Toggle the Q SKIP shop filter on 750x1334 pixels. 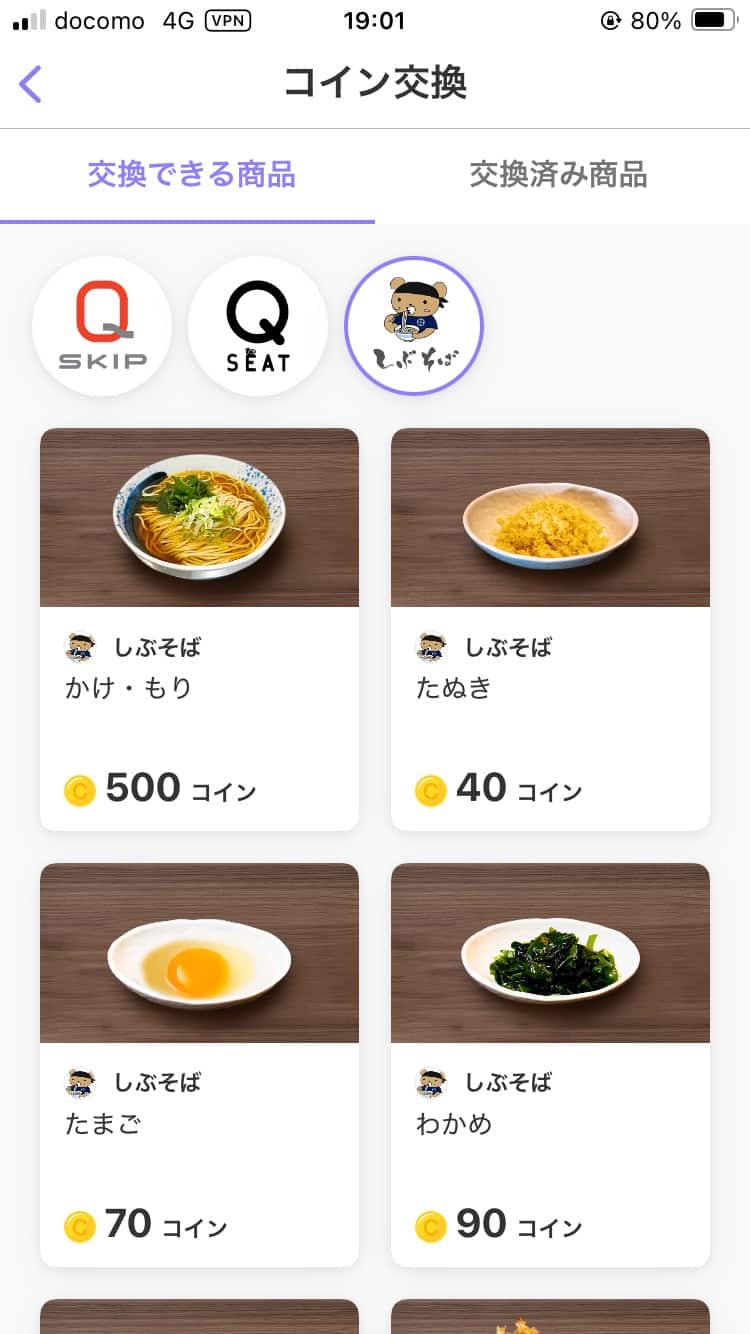pyautogui.click(x=102, y=326)
